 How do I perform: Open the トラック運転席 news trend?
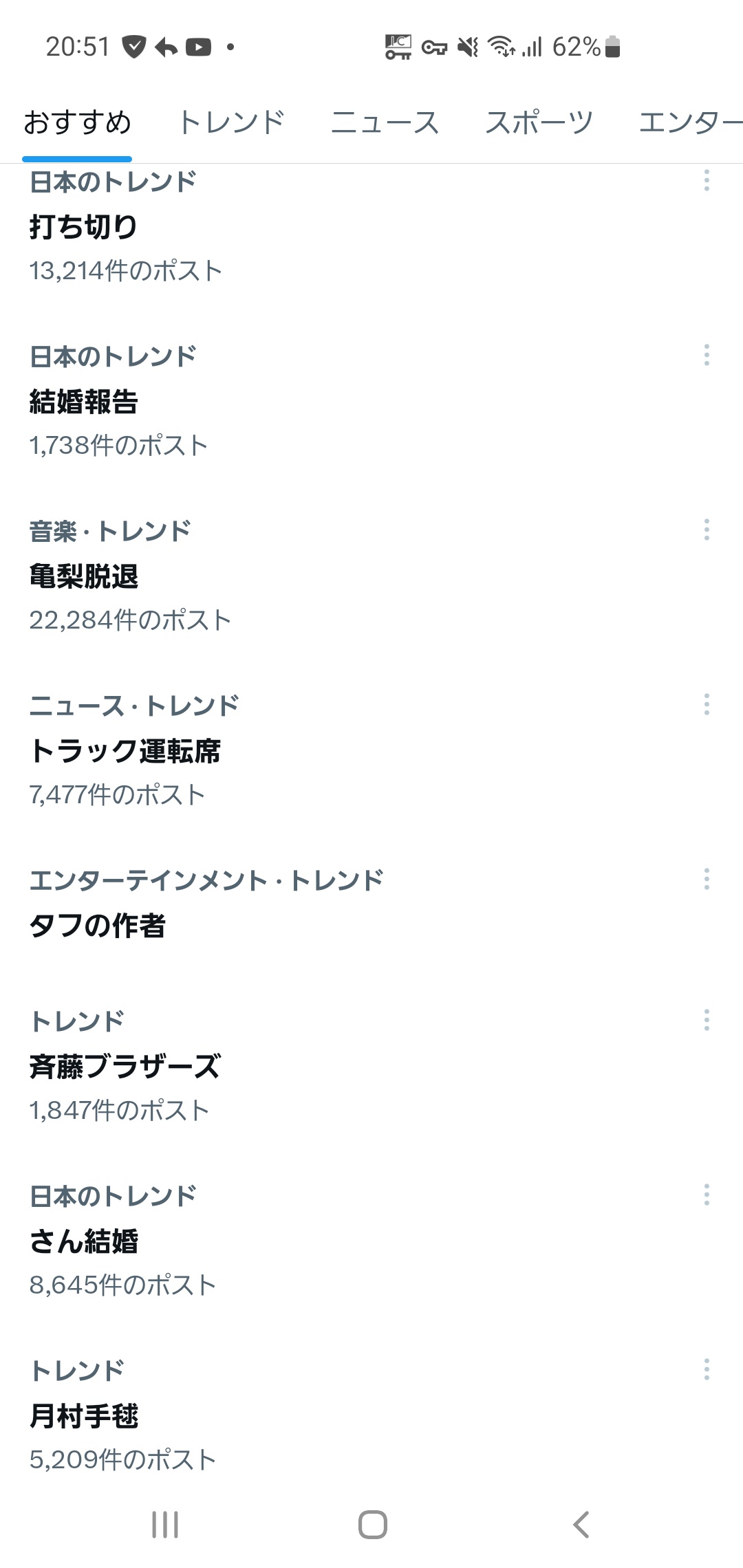click(125, 751)
